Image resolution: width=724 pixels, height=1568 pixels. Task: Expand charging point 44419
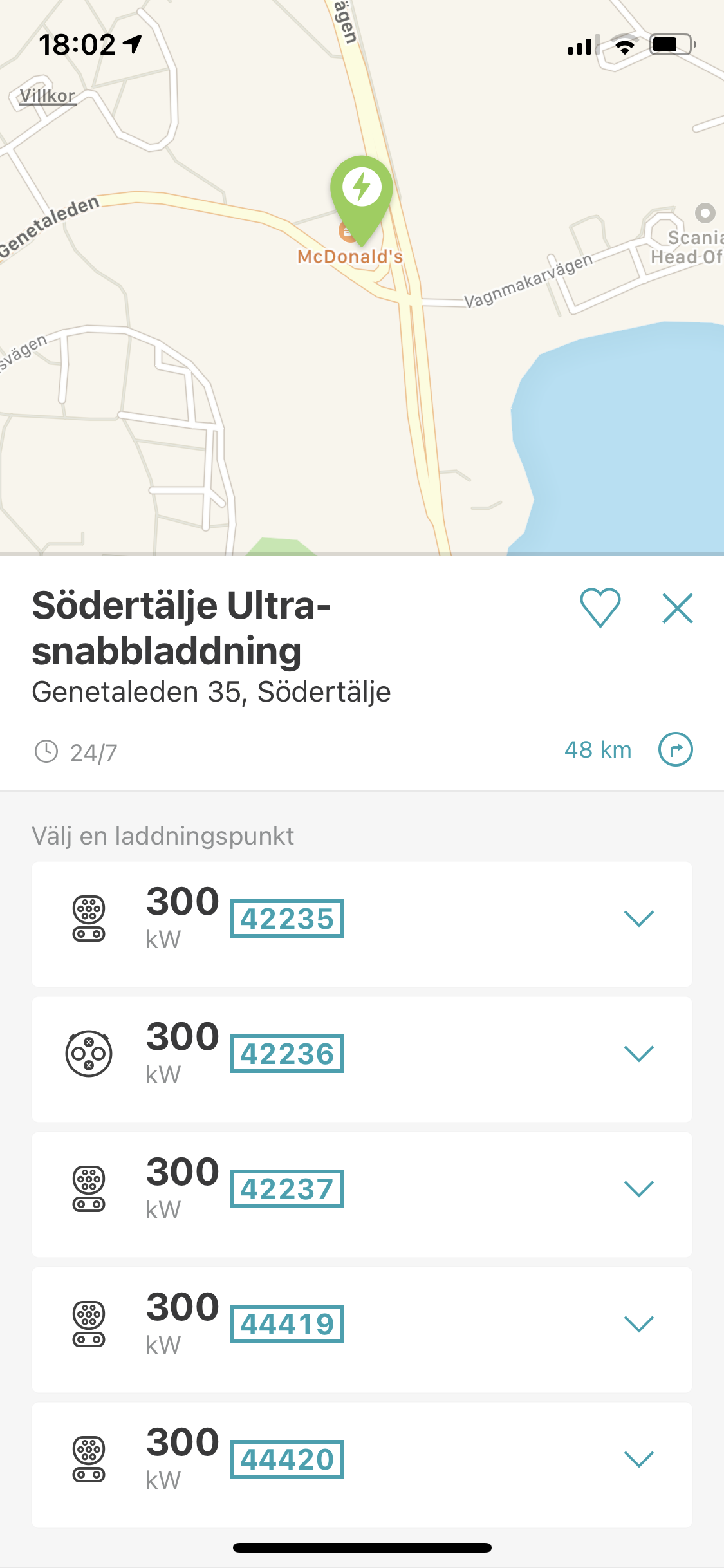638,1324
